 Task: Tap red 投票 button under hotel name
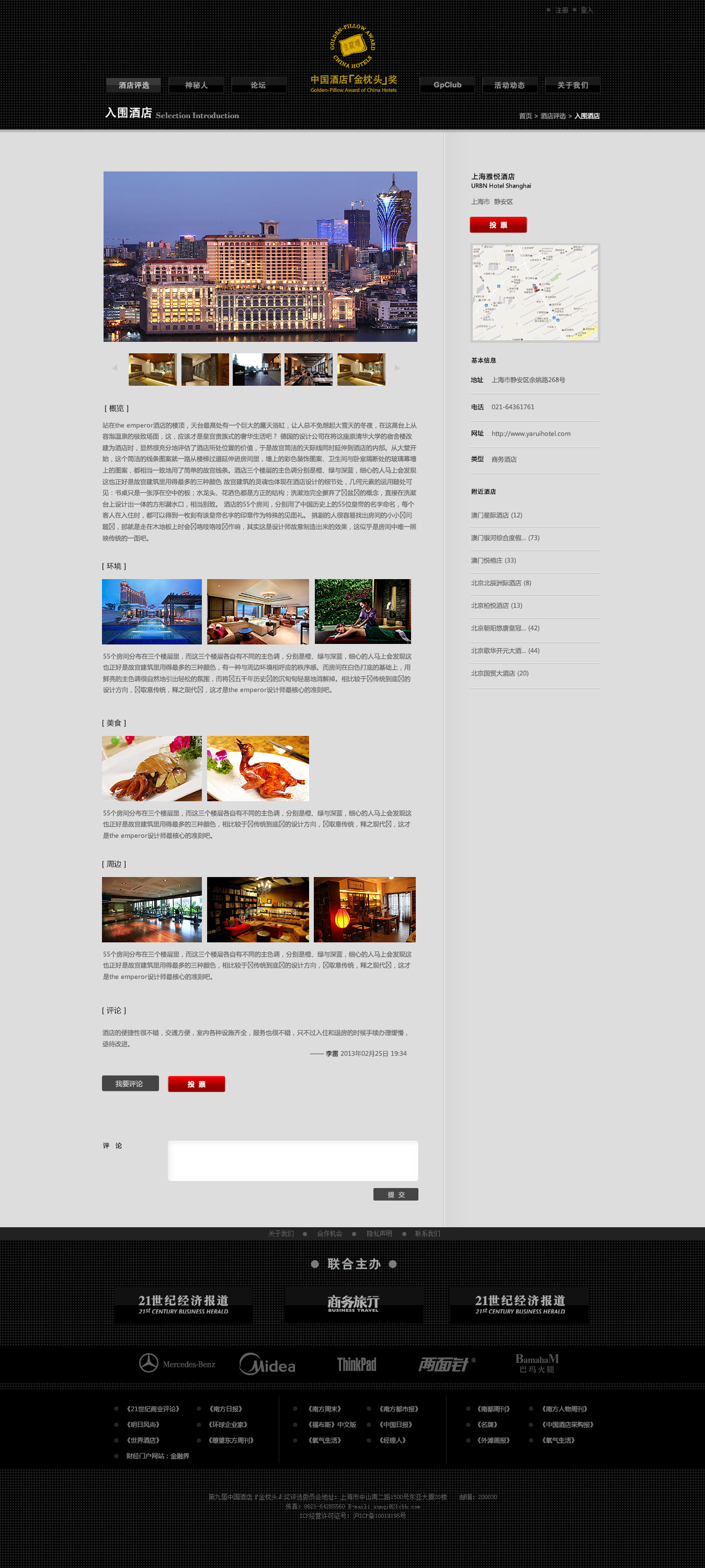498,225
